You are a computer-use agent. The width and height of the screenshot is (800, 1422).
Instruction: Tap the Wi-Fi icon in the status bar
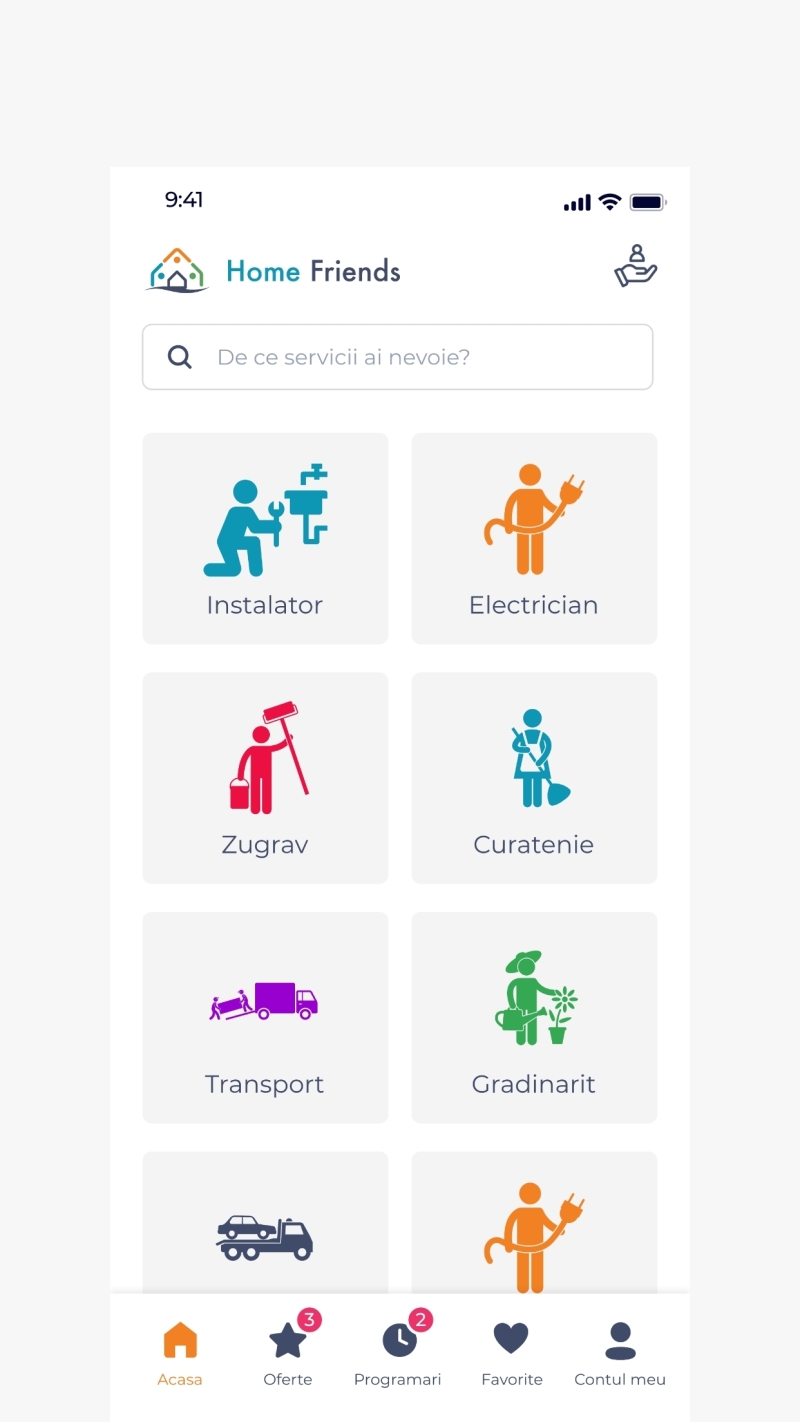pos(611,201)
